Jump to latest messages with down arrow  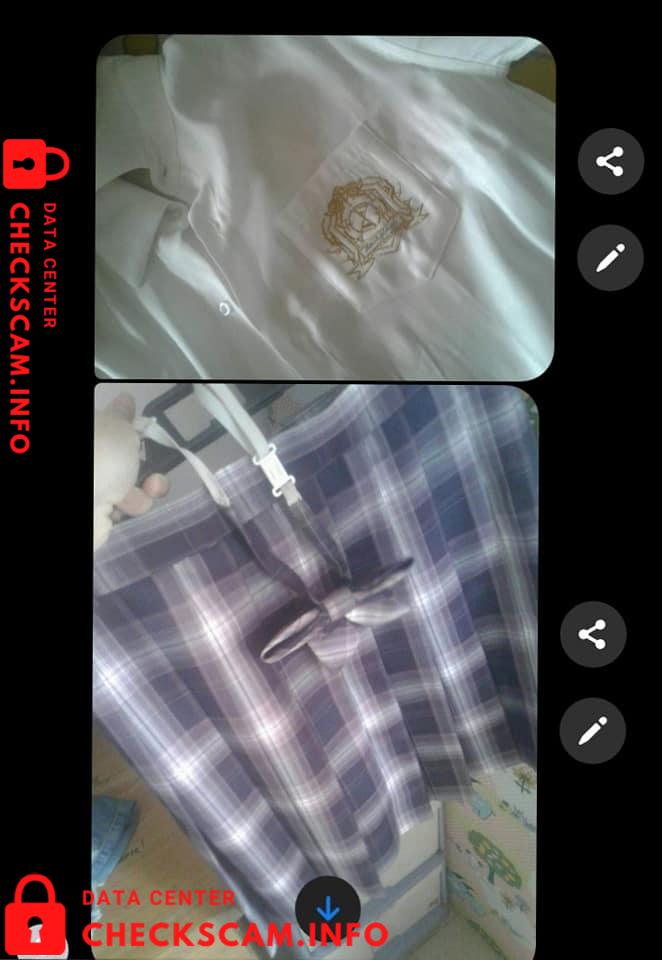(328, 910)
